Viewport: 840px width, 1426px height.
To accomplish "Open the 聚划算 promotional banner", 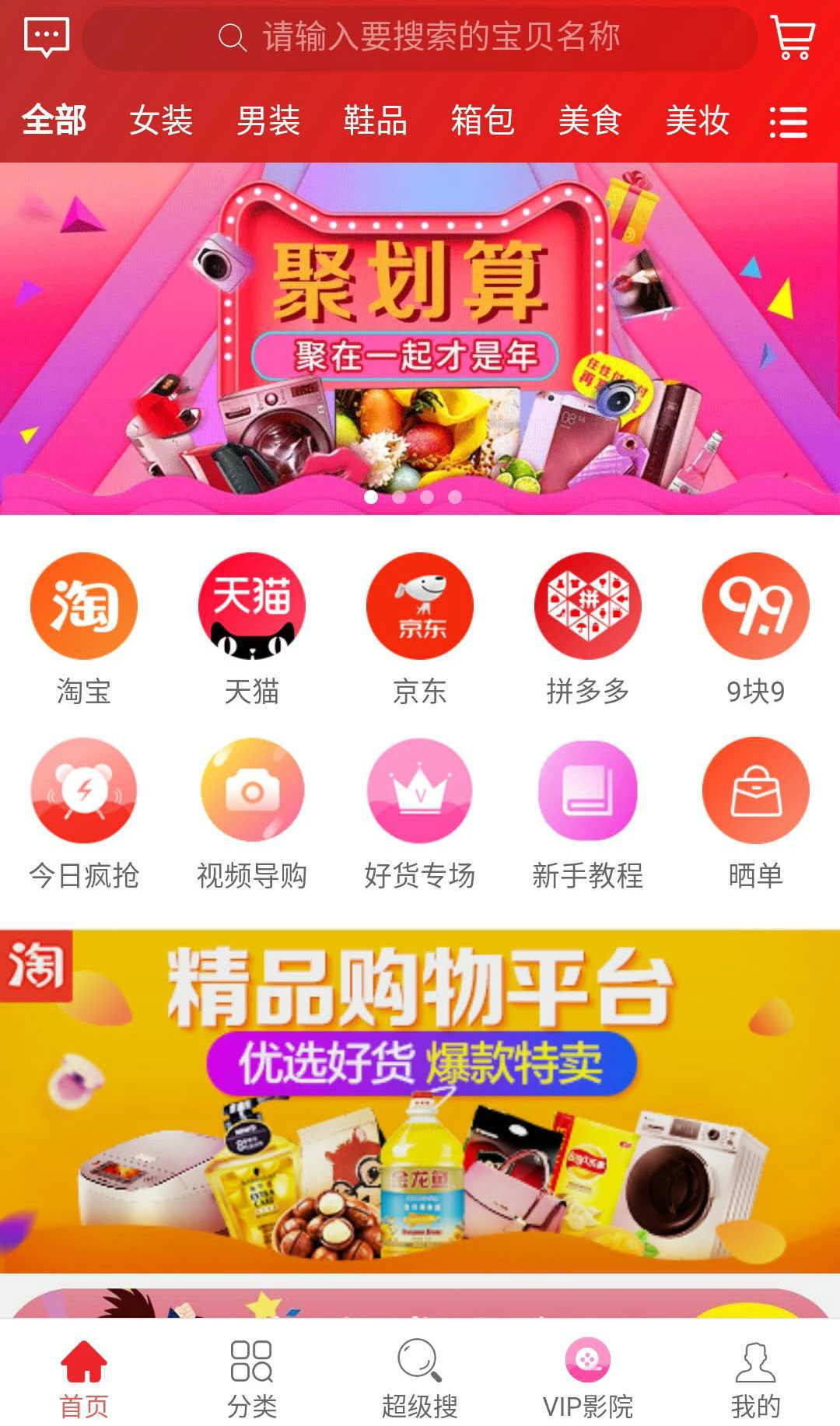I will click(x=420, y=338).
